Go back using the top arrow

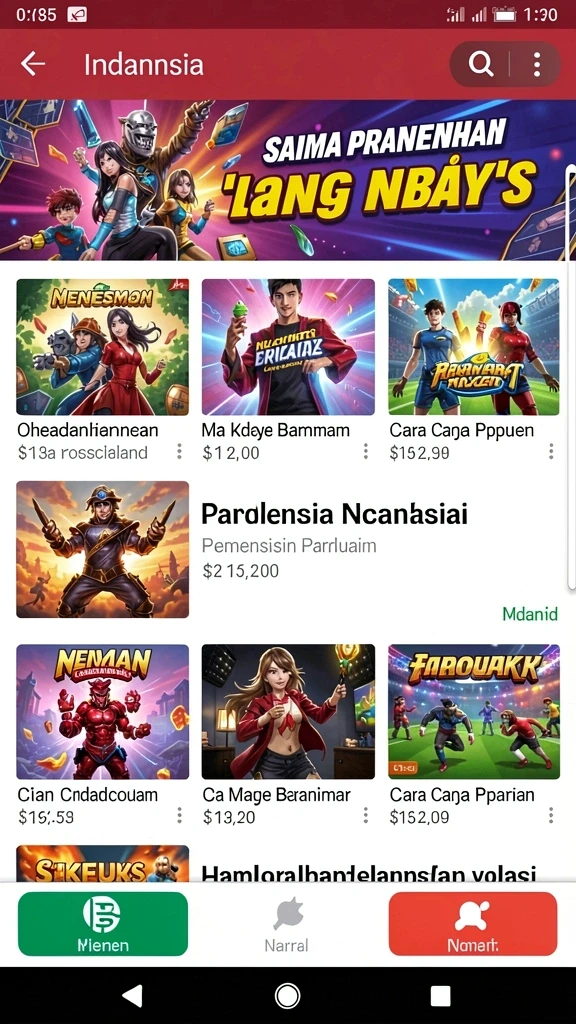[33, 64]
